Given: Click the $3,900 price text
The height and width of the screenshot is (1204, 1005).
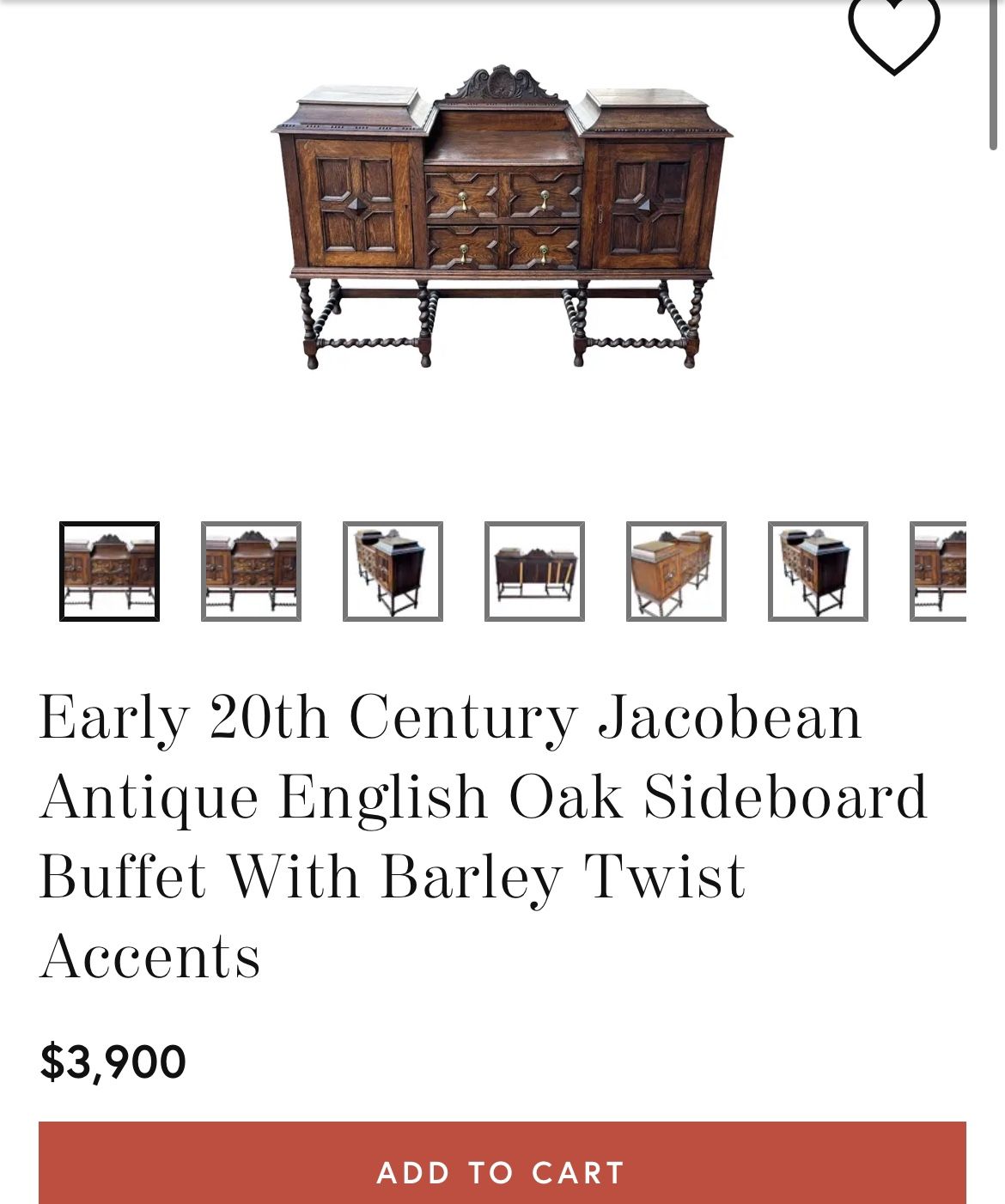Looking at the screenshot, I should point(115,1061).
